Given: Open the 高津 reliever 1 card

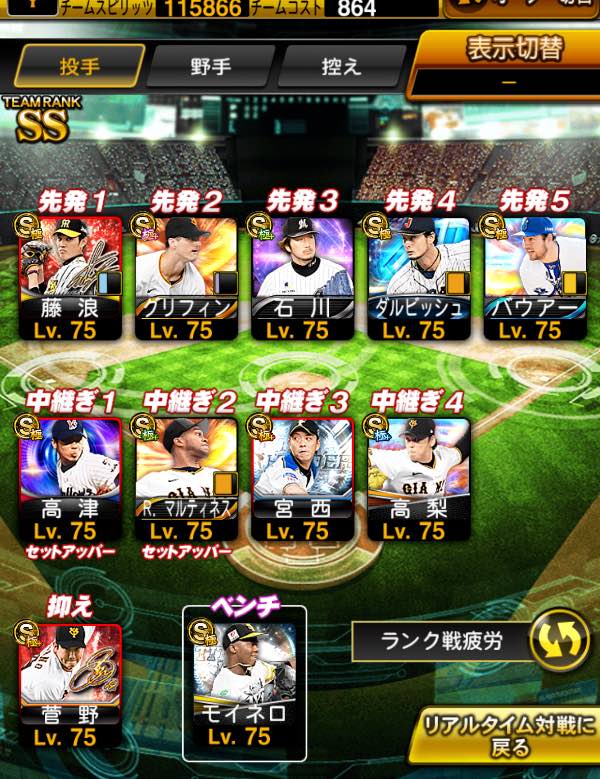Looking at the screenshot, I should (70, 479).
